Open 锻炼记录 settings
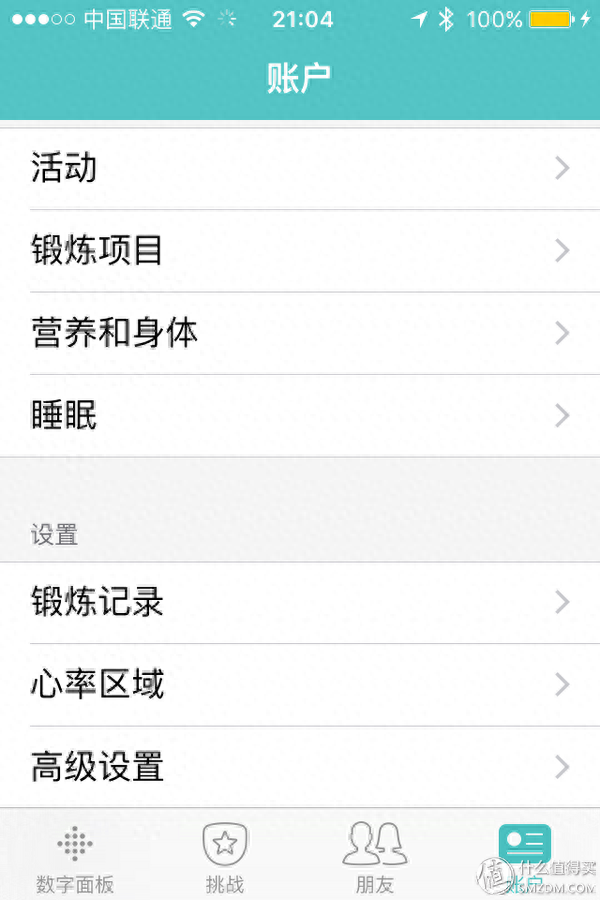The image size is (600, 900). click(x=300, y=602)
